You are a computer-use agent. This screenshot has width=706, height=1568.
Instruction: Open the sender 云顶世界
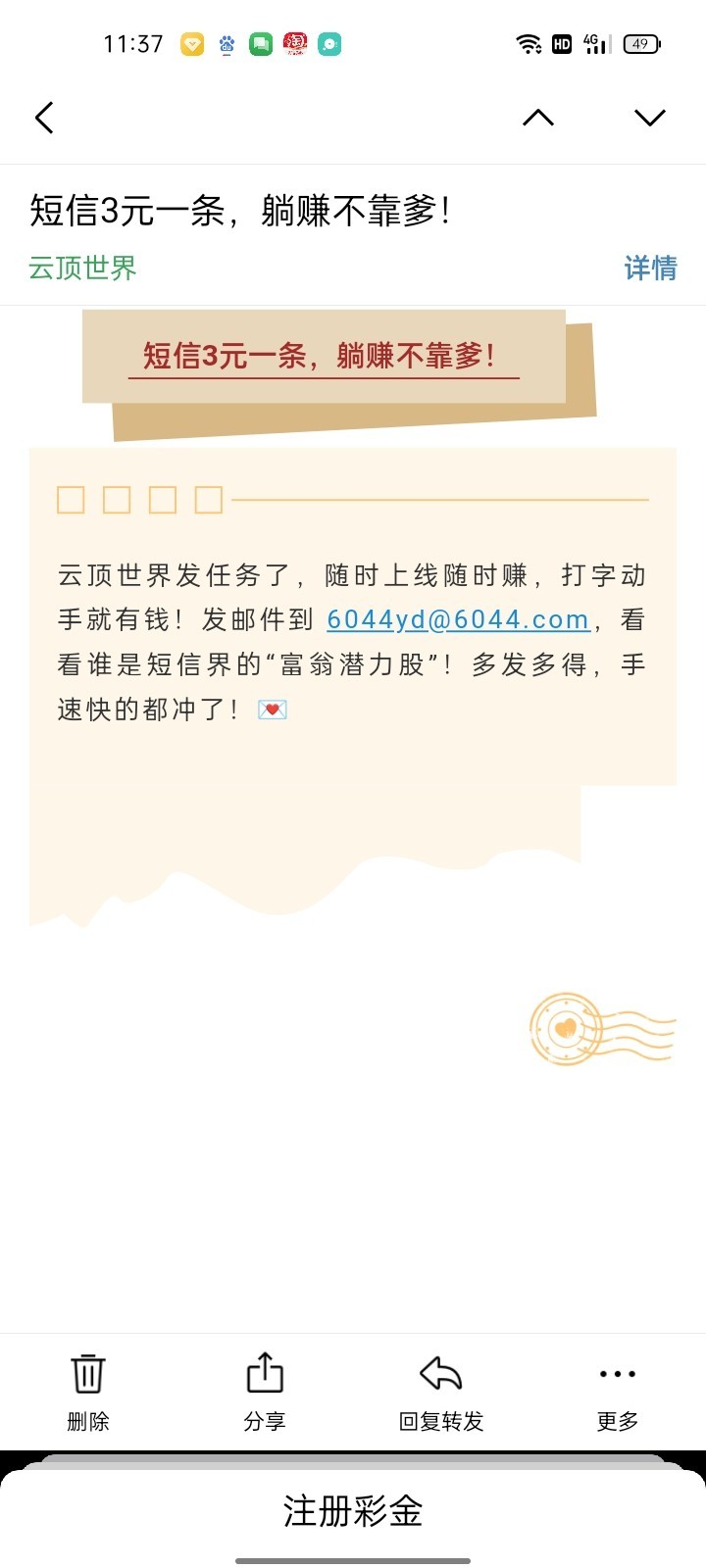click(x=82, y=268)
